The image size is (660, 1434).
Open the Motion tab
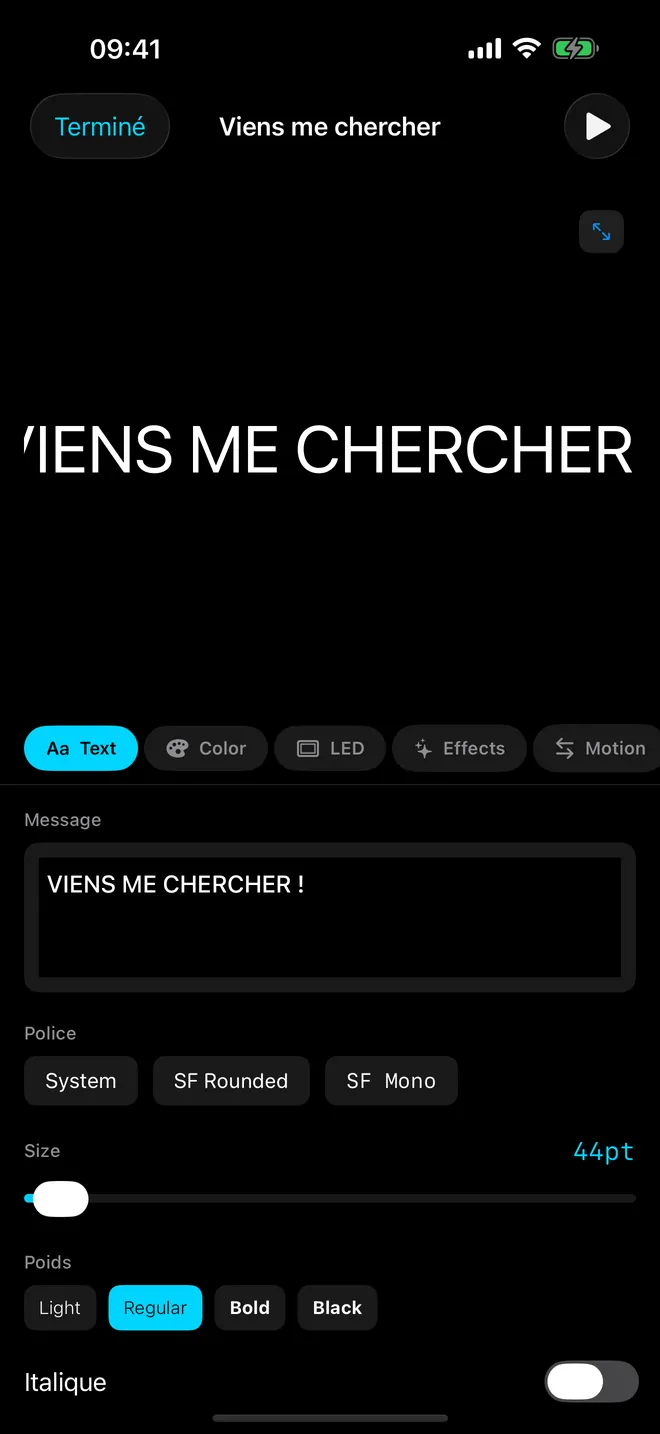(598, 748)
